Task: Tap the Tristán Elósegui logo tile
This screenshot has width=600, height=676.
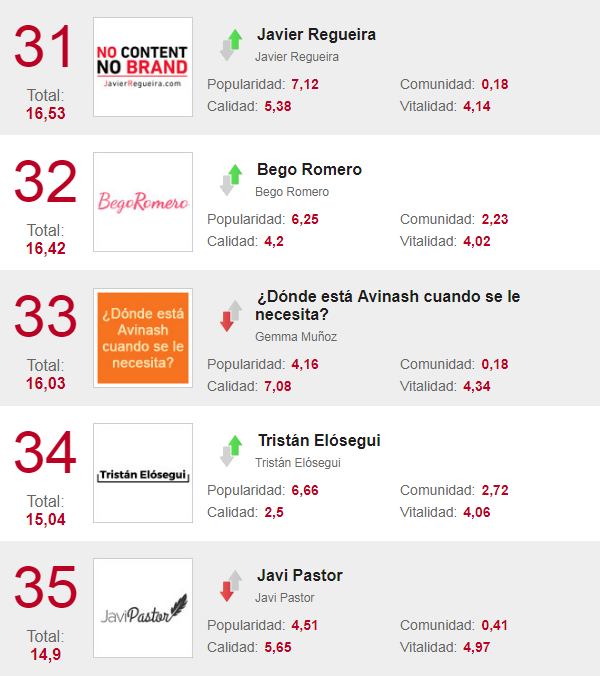Action: (143, 473)
